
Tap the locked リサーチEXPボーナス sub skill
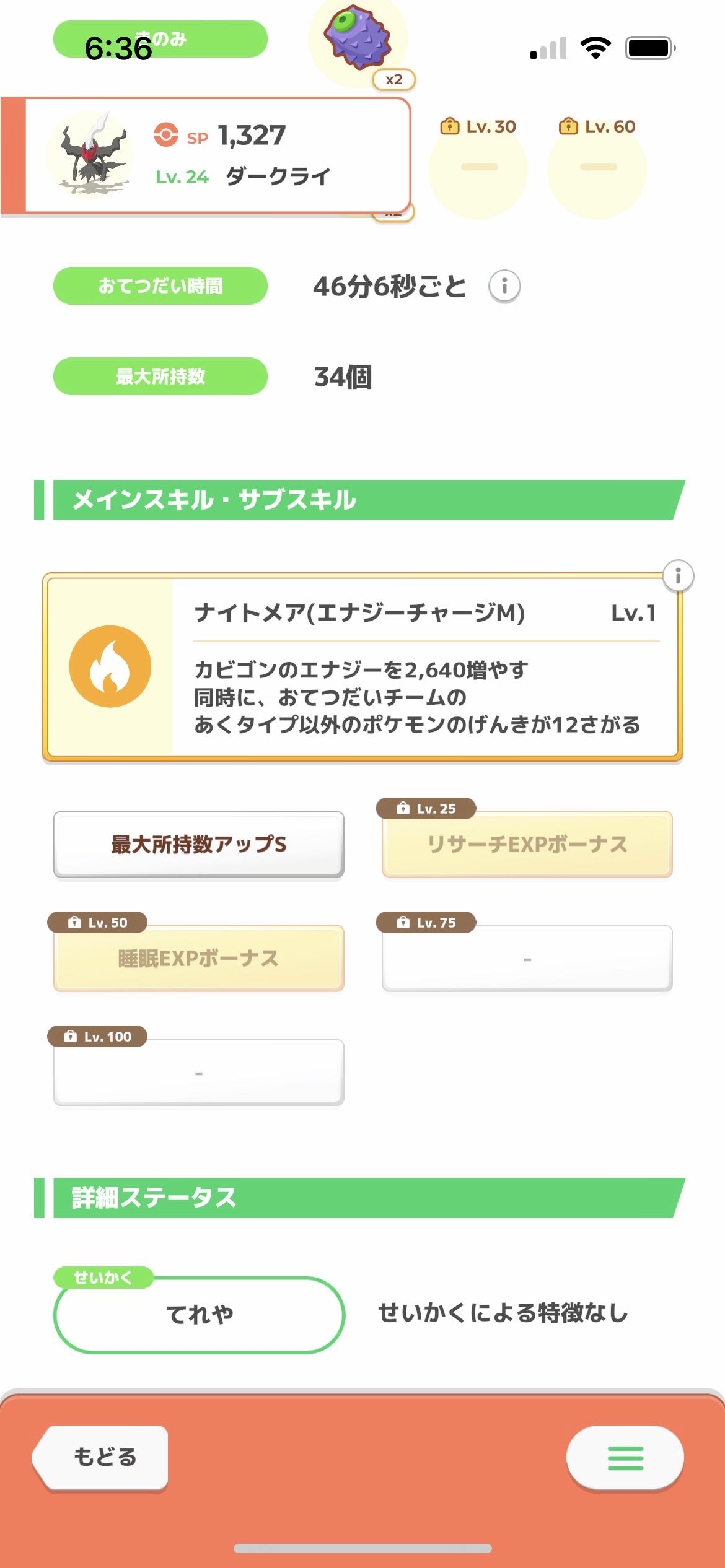coord(527,844)
